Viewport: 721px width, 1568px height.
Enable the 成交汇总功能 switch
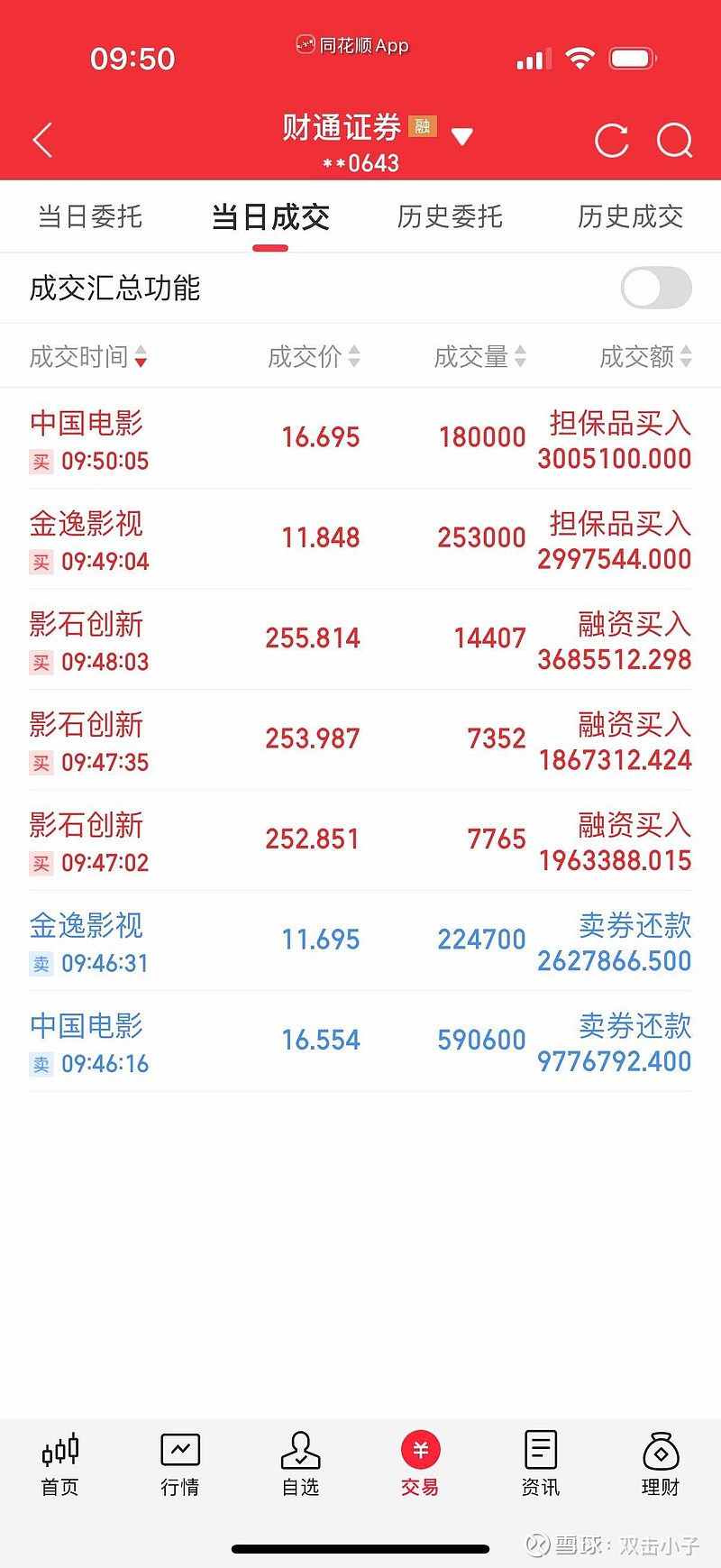[655, 289]
